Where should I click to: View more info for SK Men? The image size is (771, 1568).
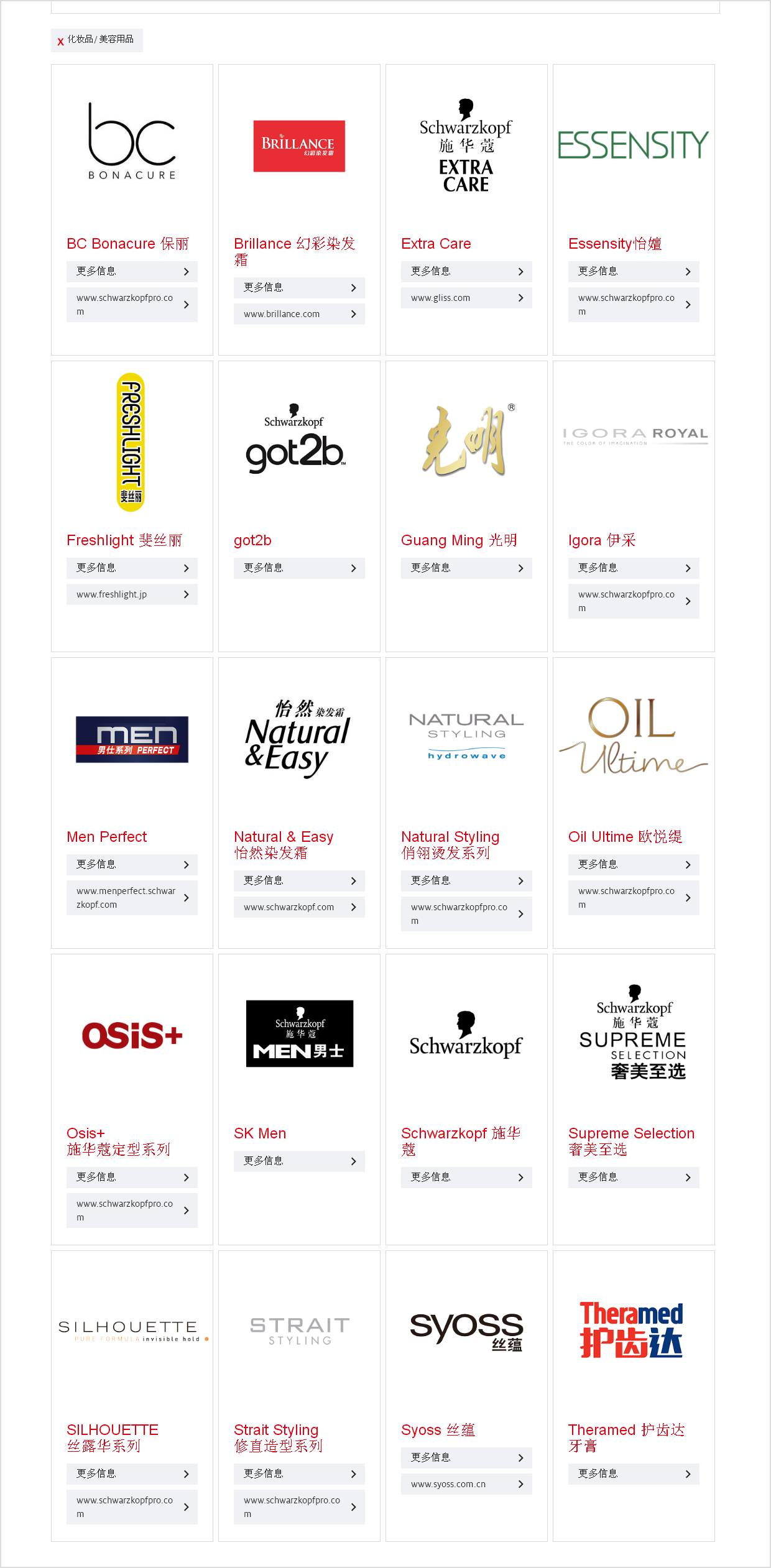[299, 1161]
